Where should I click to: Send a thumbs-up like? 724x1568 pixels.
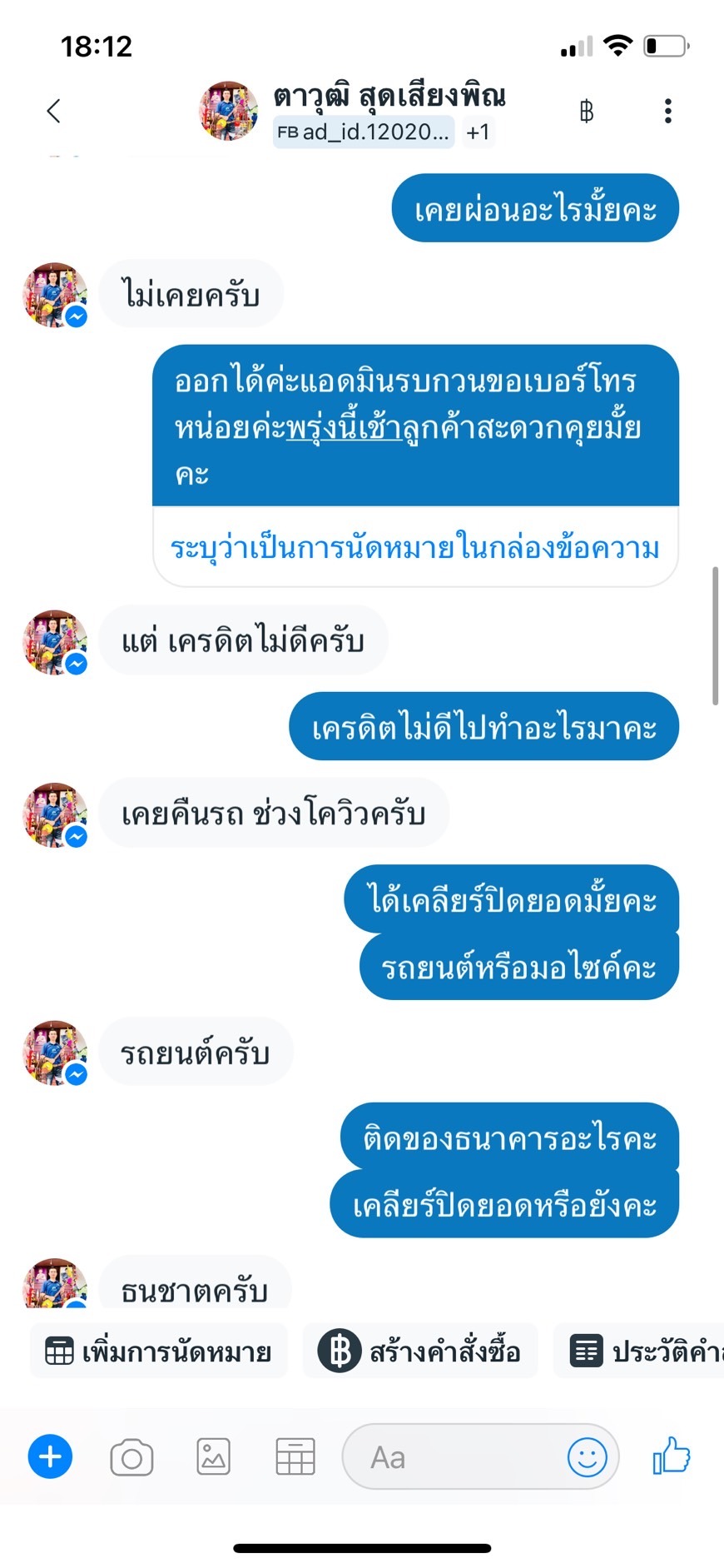(672, 1456)
